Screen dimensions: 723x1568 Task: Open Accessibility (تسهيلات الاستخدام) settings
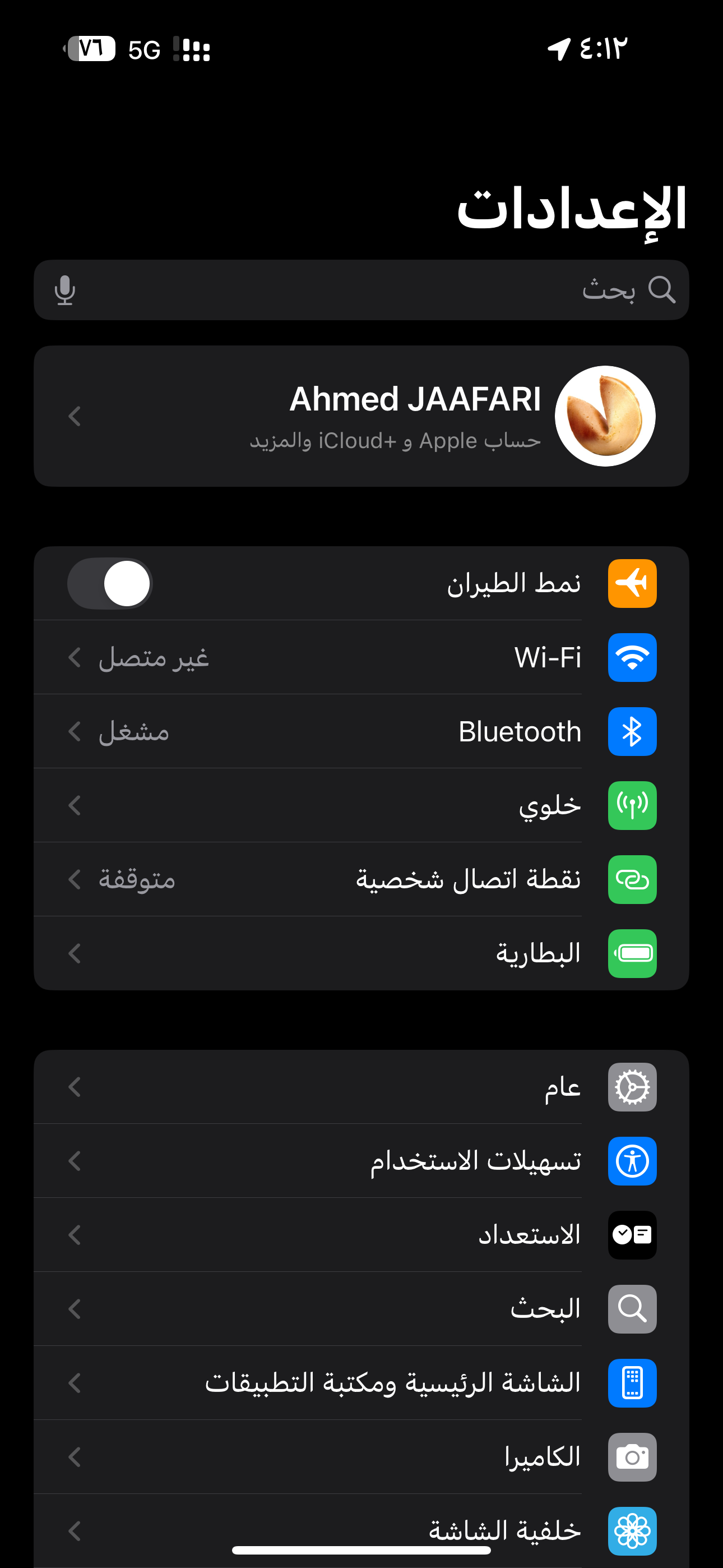[361, 1161]
